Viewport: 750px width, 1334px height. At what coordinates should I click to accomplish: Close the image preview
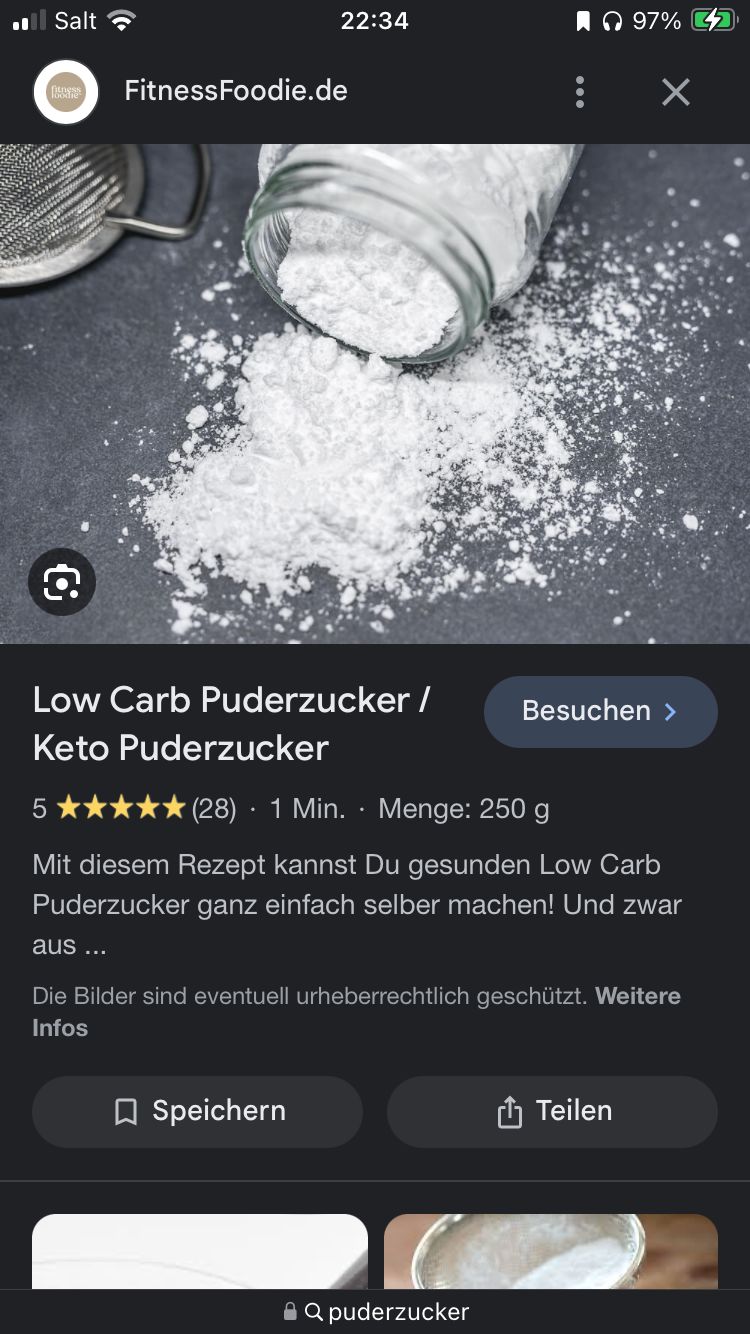676,92
